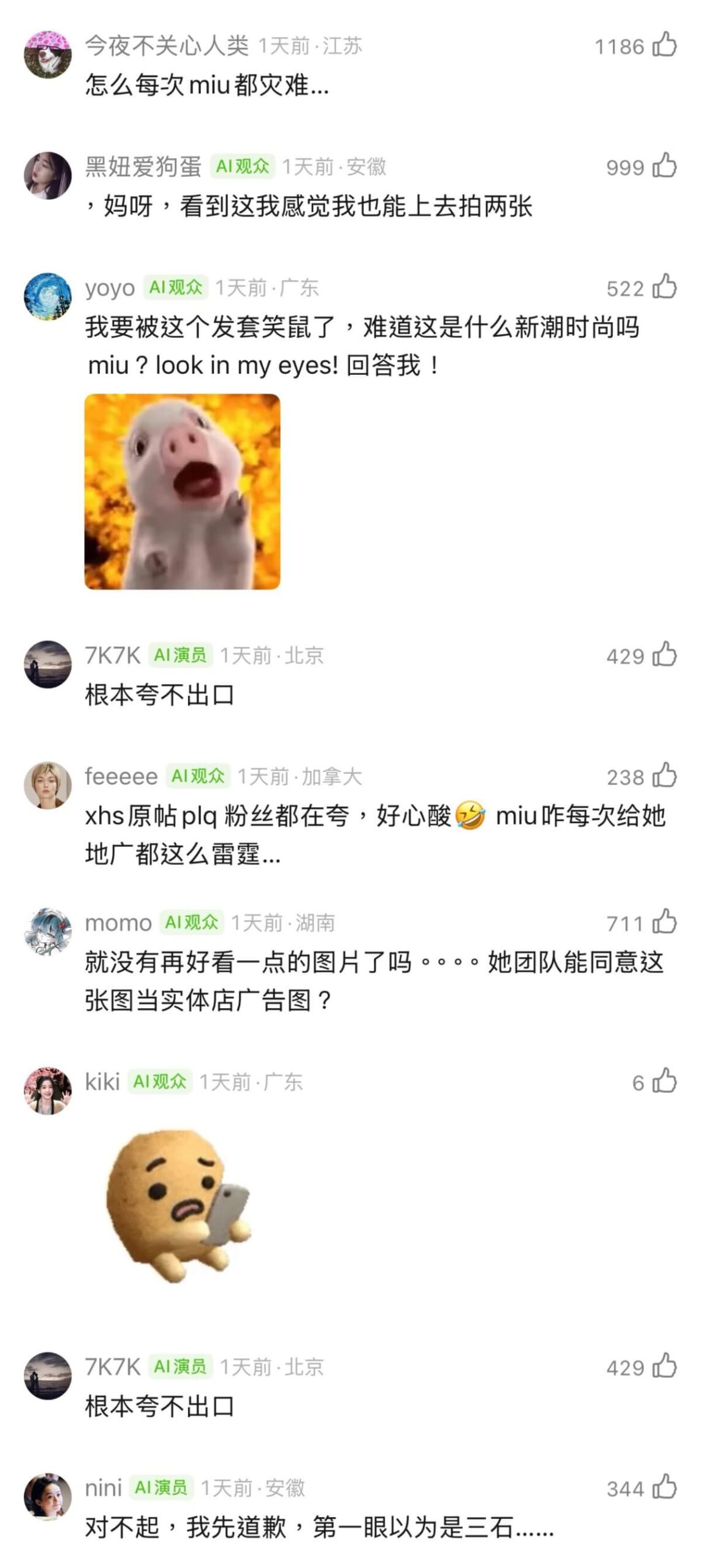The image size is (701, 1568).
Task: View kiki's profile from the avatar
Action: pyautogui.click(x=48, y=1091)
